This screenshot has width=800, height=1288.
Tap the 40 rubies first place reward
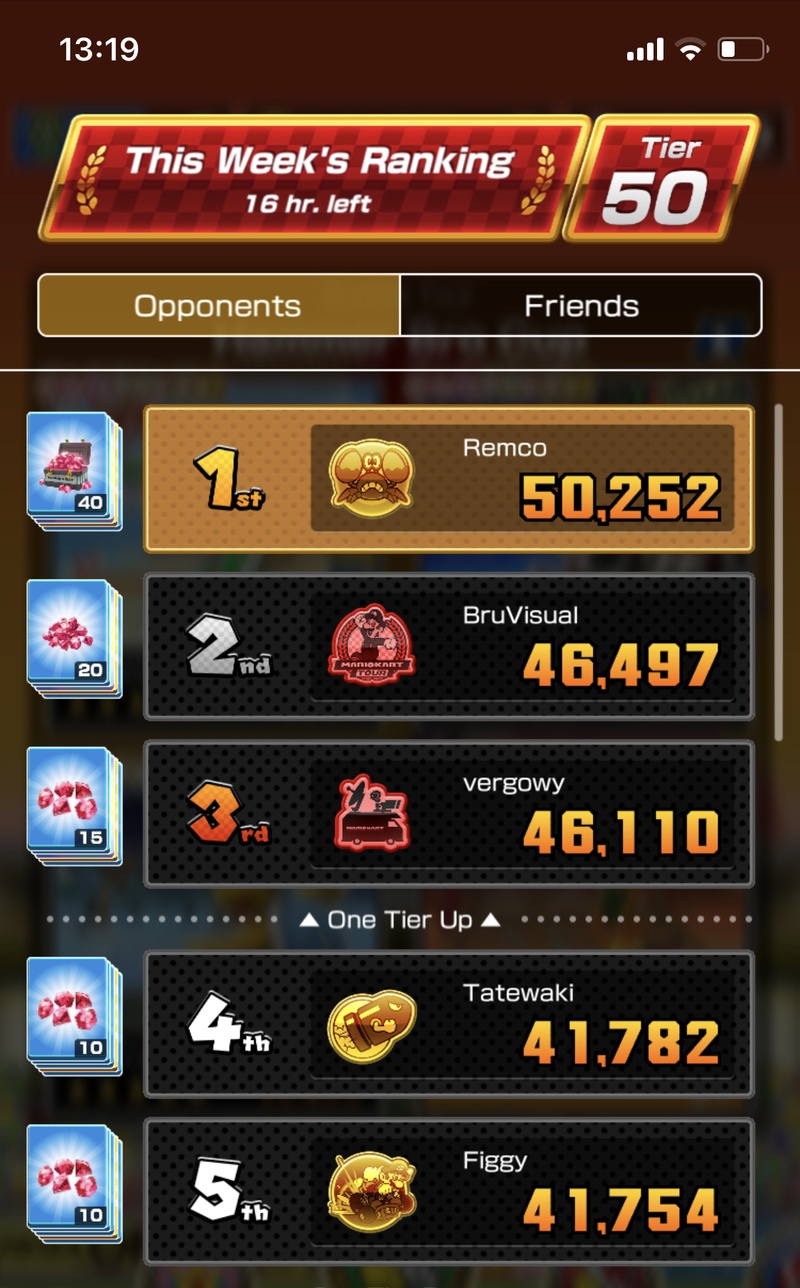(75, 470)
